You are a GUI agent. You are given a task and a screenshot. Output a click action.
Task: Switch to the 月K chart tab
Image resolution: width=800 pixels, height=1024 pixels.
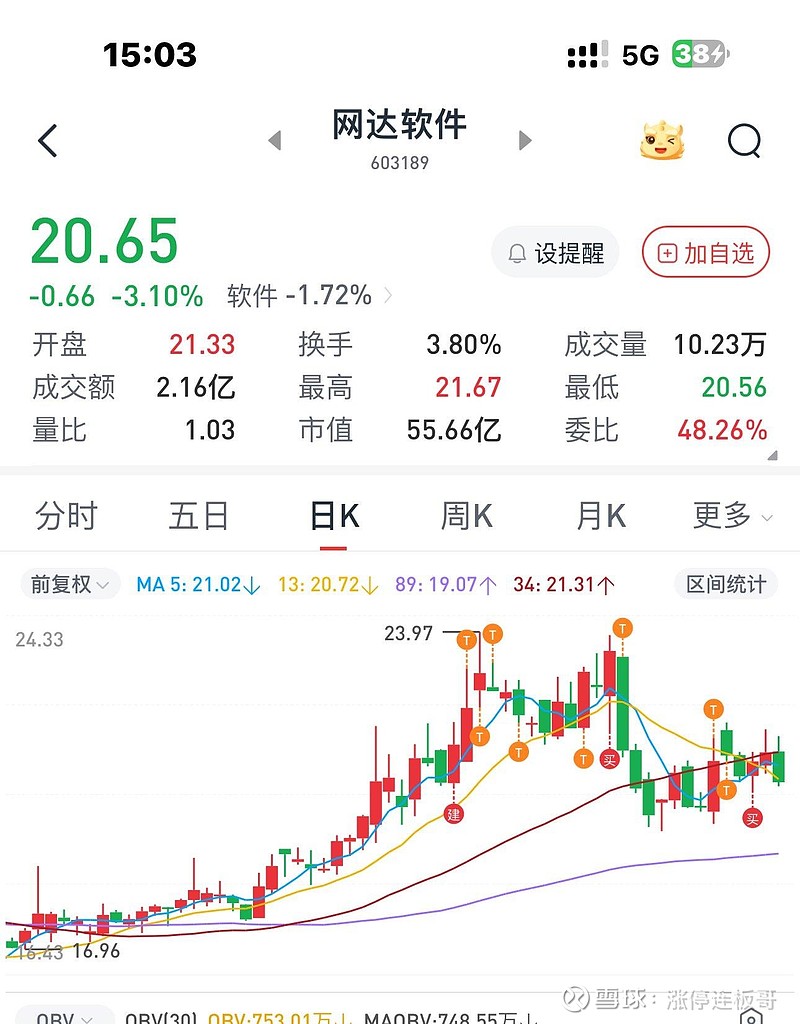tap(600, 516)
